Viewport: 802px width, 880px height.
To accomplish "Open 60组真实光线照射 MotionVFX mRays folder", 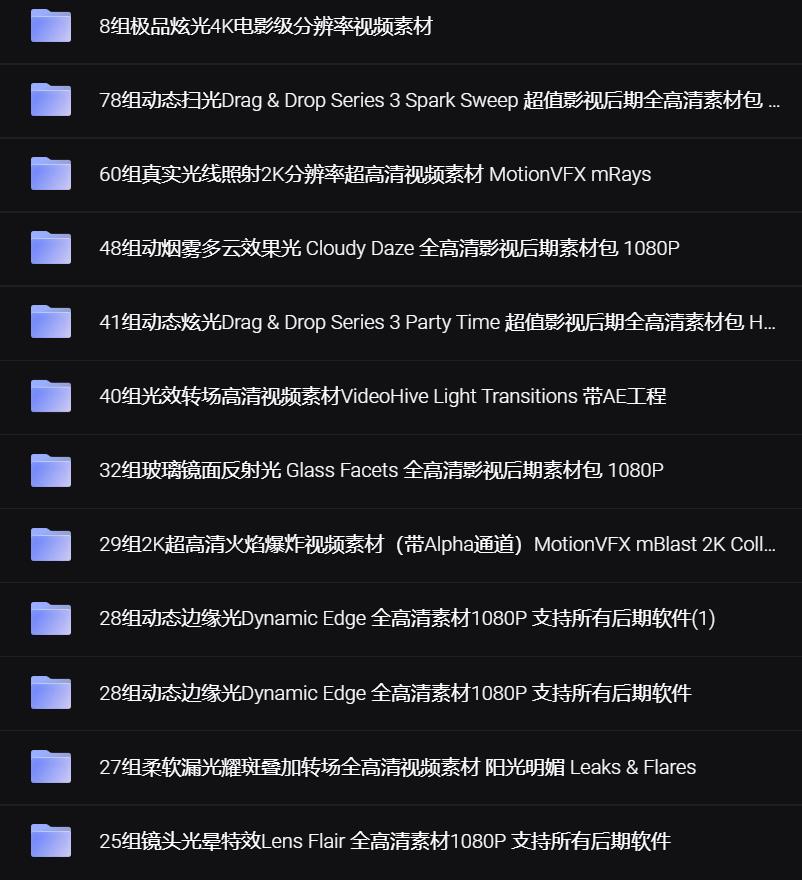I will (x=375, y=174).
